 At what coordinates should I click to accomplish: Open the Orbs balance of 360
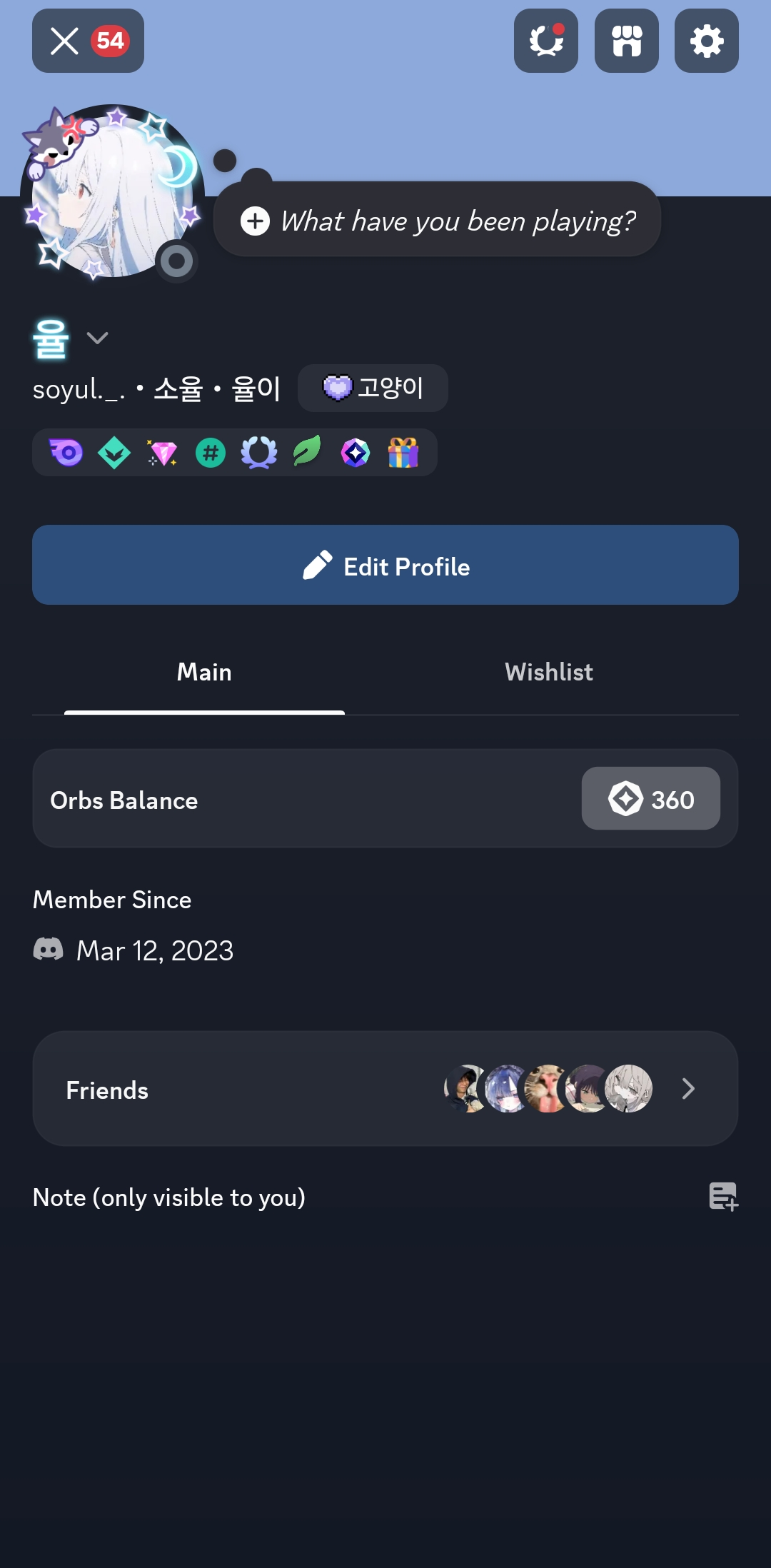tap(651, 798)
